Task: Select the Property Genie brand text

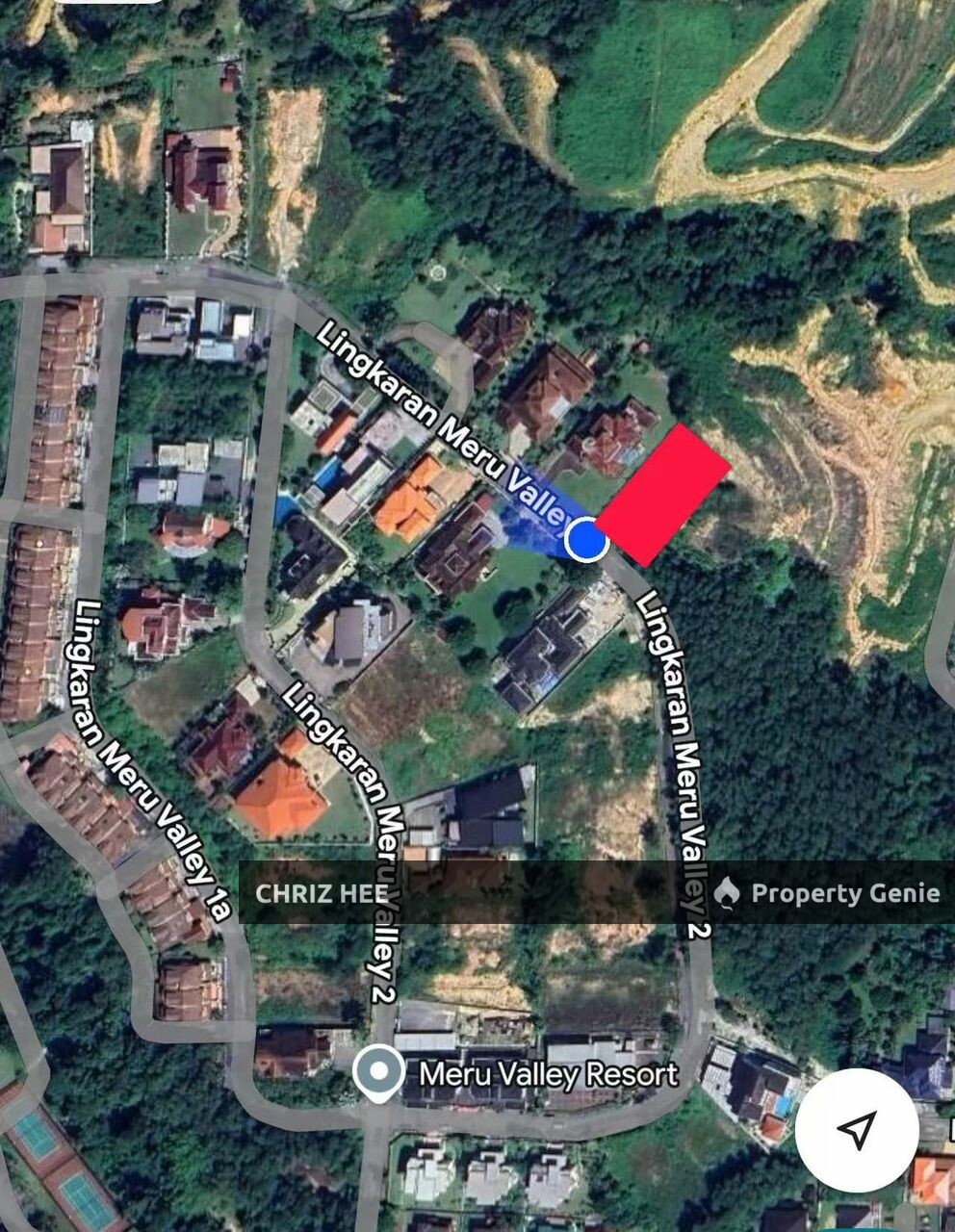Action: (847, 893)
